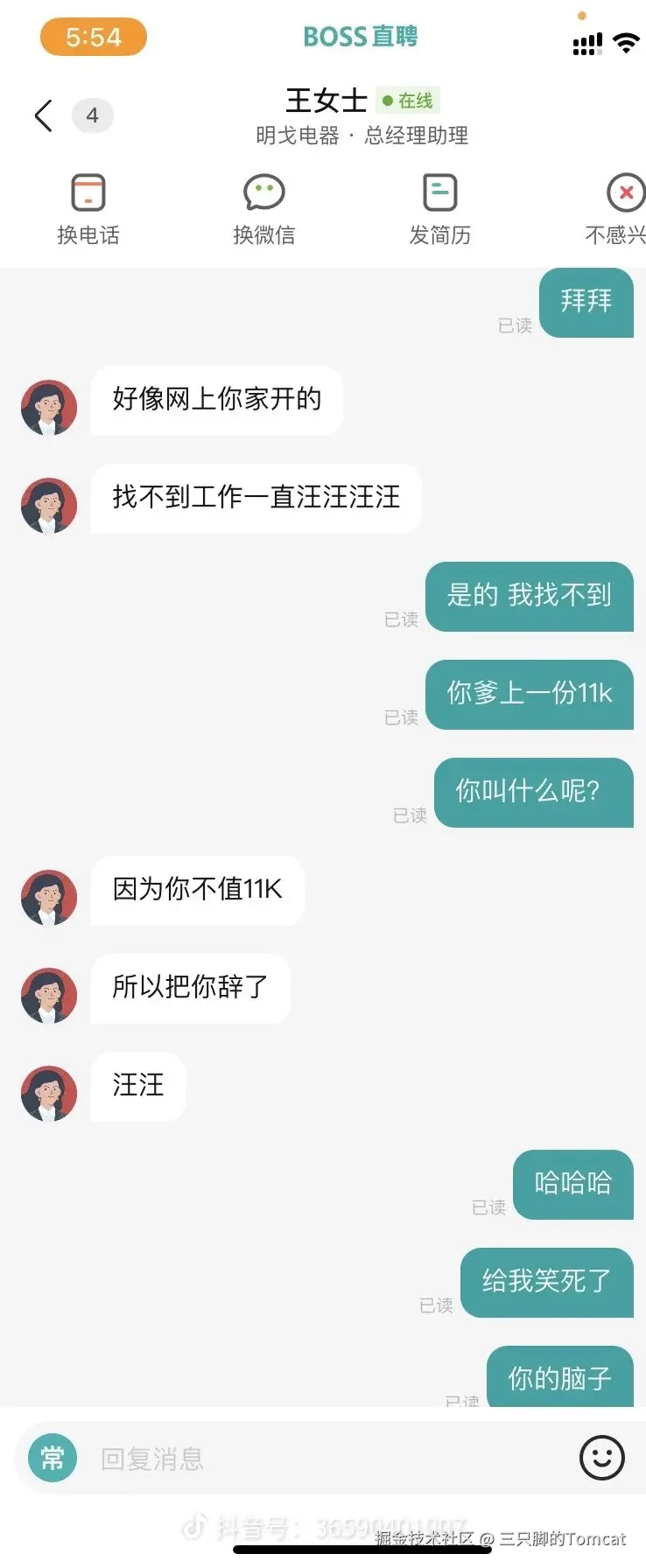Tap 发简历 to send resume
Viewport: 646px width, 1568px height.
tap(439, 208)
